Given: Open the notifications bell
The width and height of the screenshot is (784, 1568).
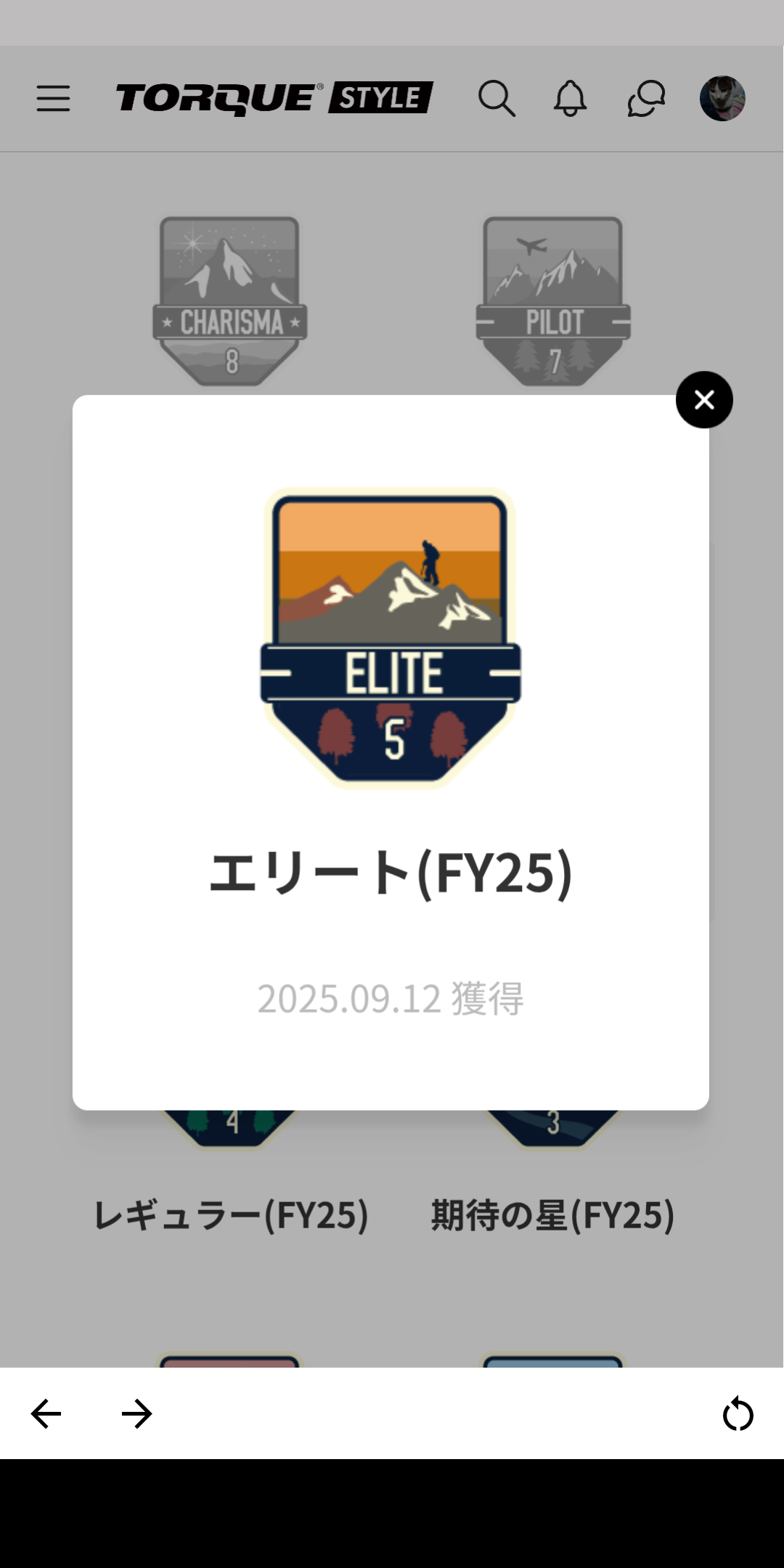Looking at the screenshot, I should click(x=570, y=98).
